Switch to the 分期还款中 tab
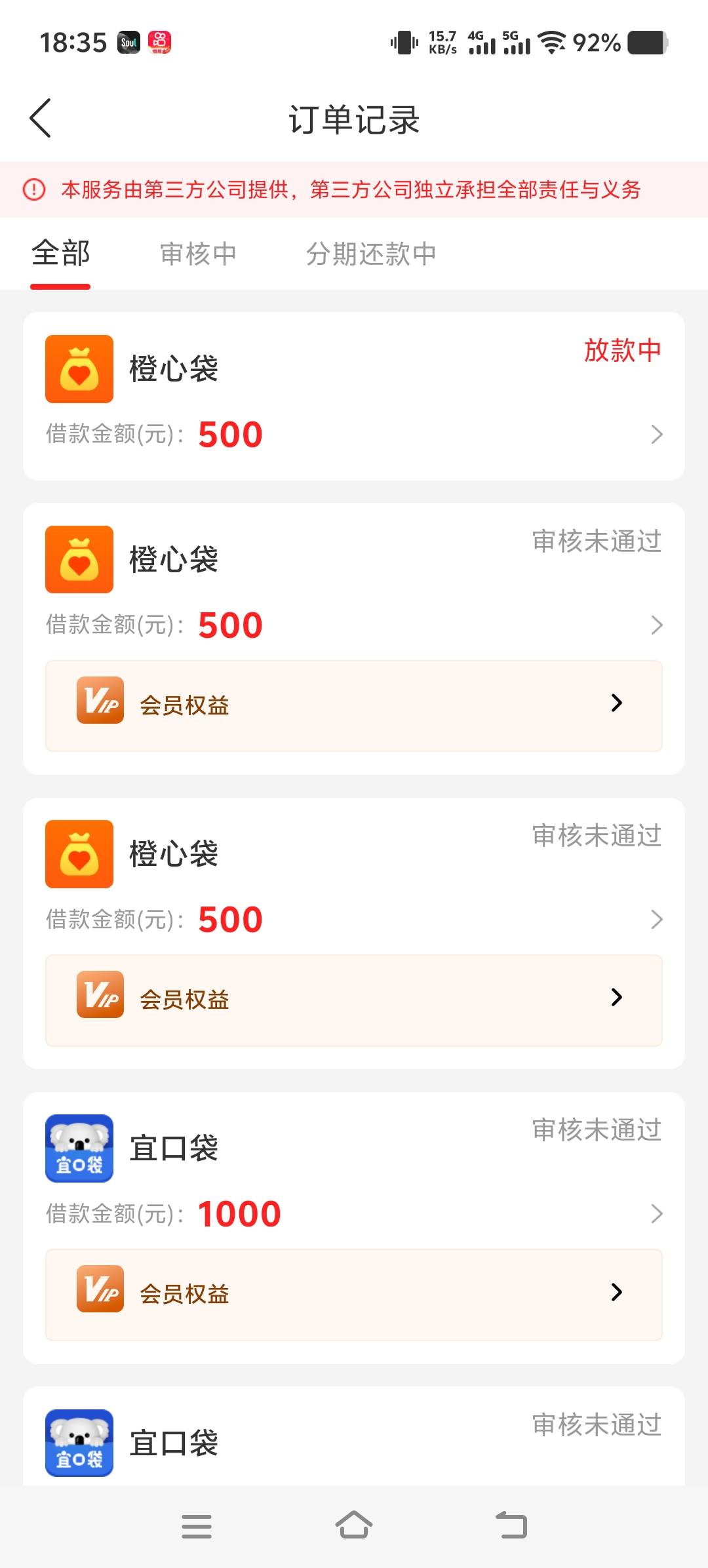Viewport: 708px width, 1568px height. pyautogui.click(x=371, y=254)
